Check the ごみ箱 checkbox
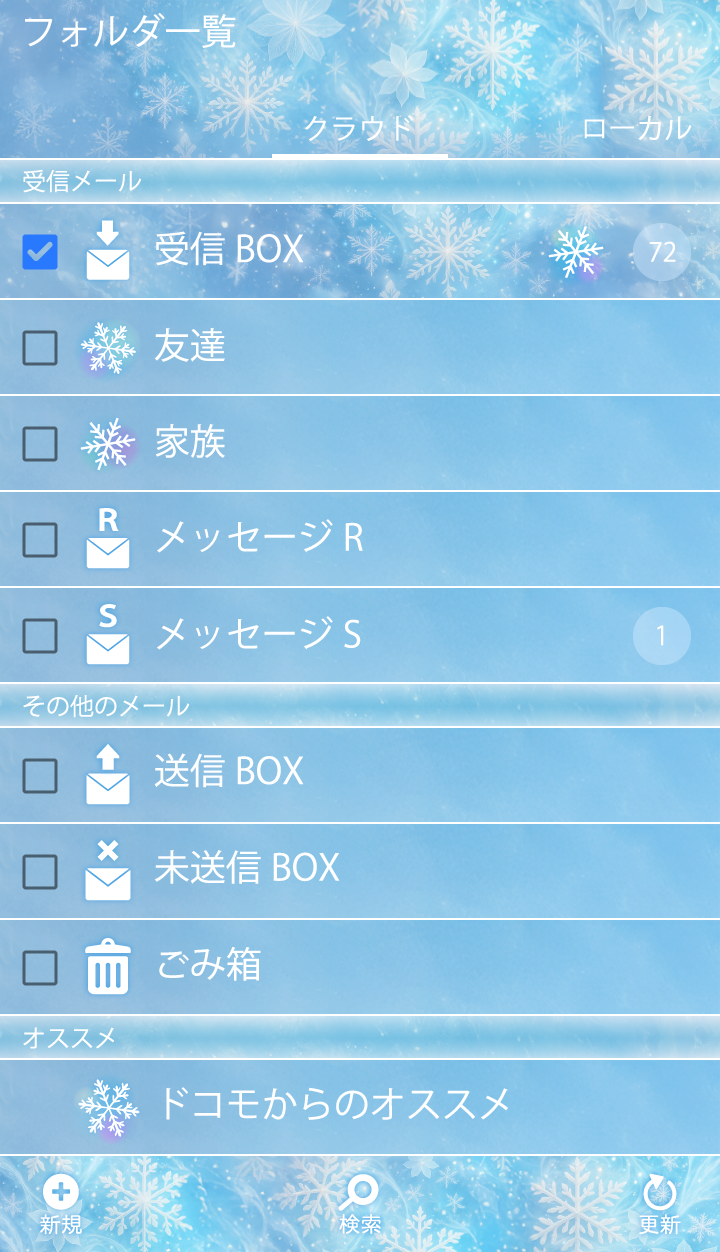720x1252 pixels. (40, 968)
